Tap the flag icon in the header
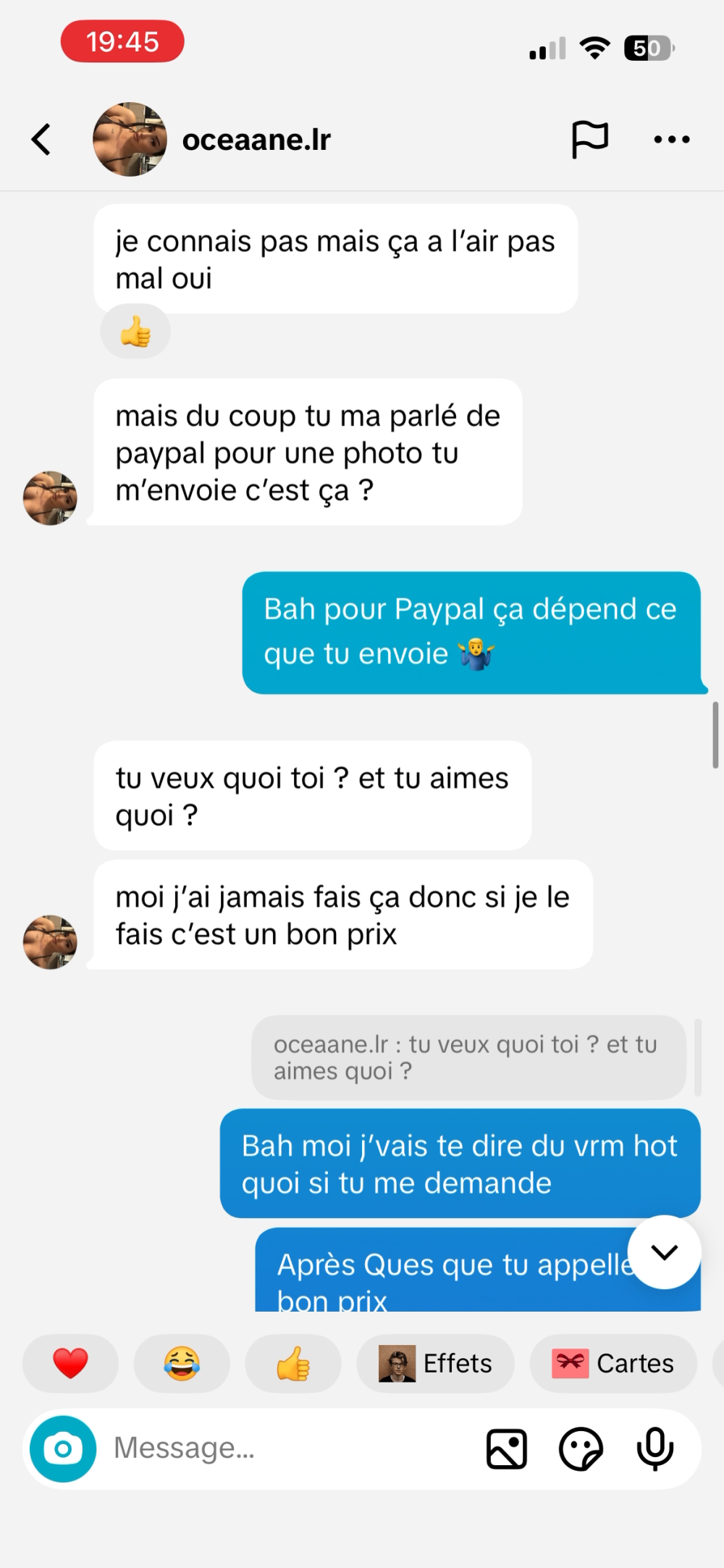Viewport: 724px width, 1568px height. pos(590,139)
